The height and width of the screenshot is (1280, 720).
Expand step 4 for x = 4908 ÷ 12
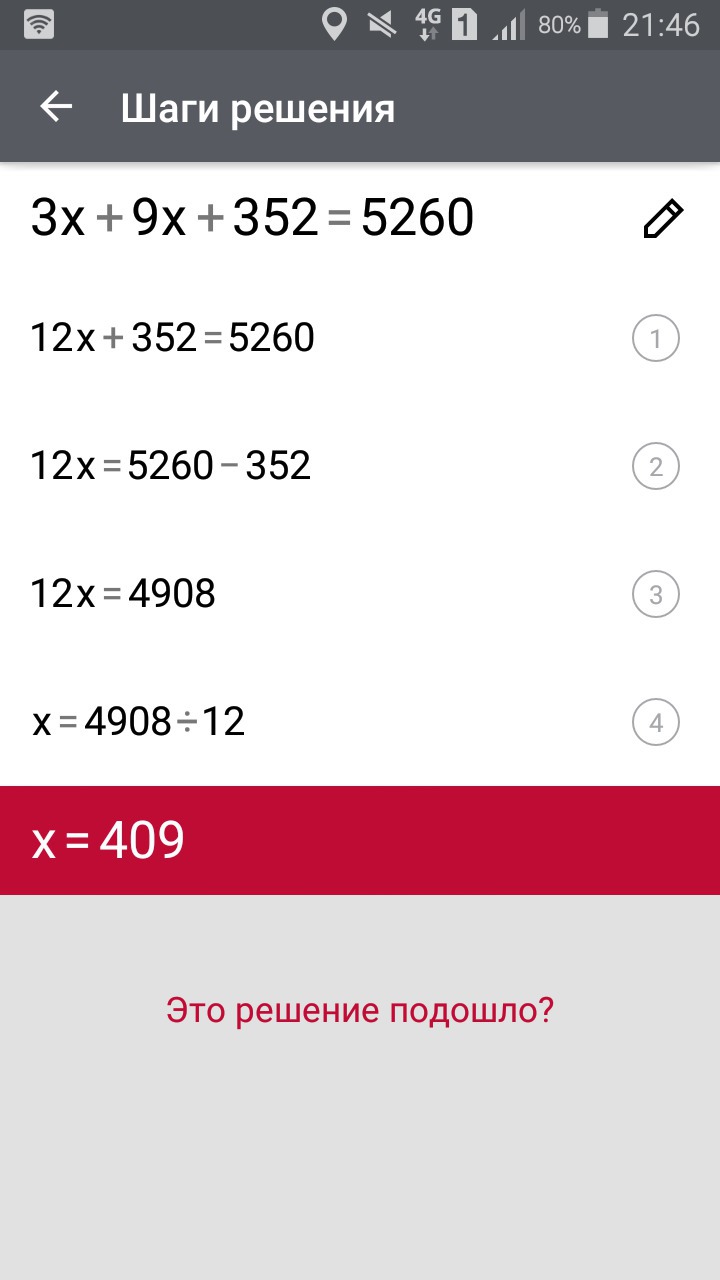(x=656, y=722)
